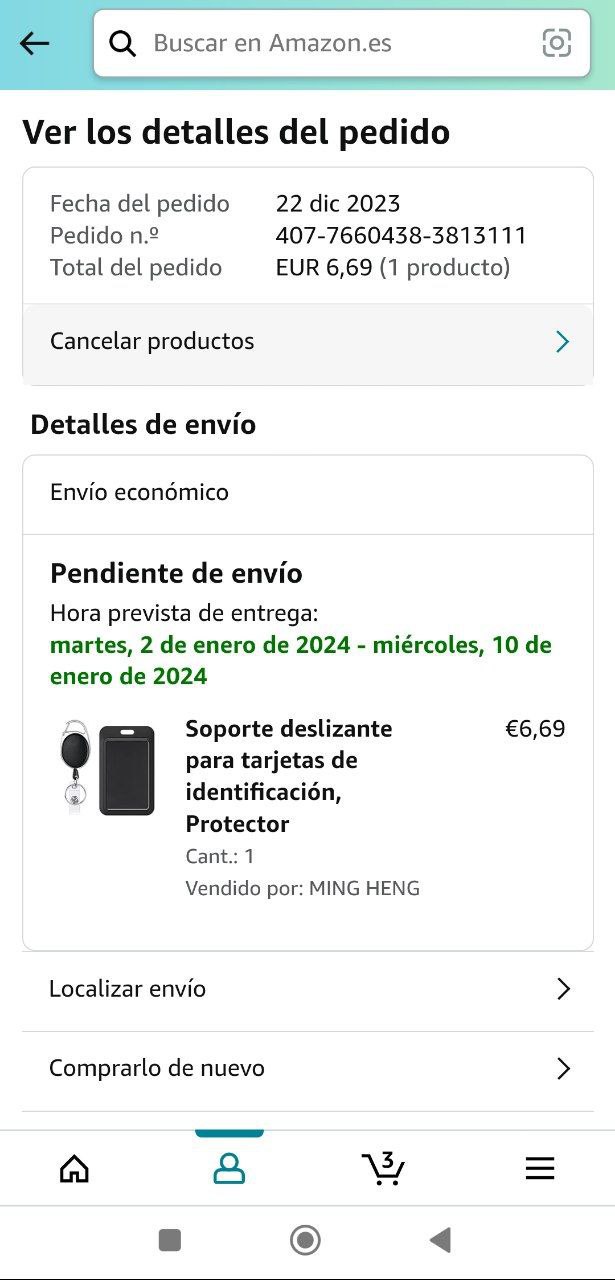
Task: Open the camera scan search icon
Action: pos(556,43)
